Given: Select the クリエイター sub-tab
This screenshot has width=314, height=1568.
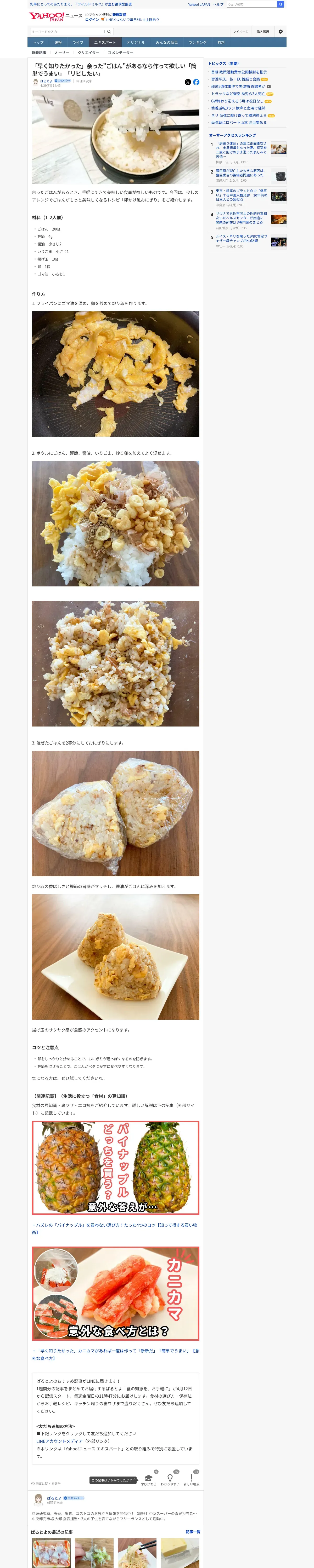Looking at the screenshot, I should (88, 53).
